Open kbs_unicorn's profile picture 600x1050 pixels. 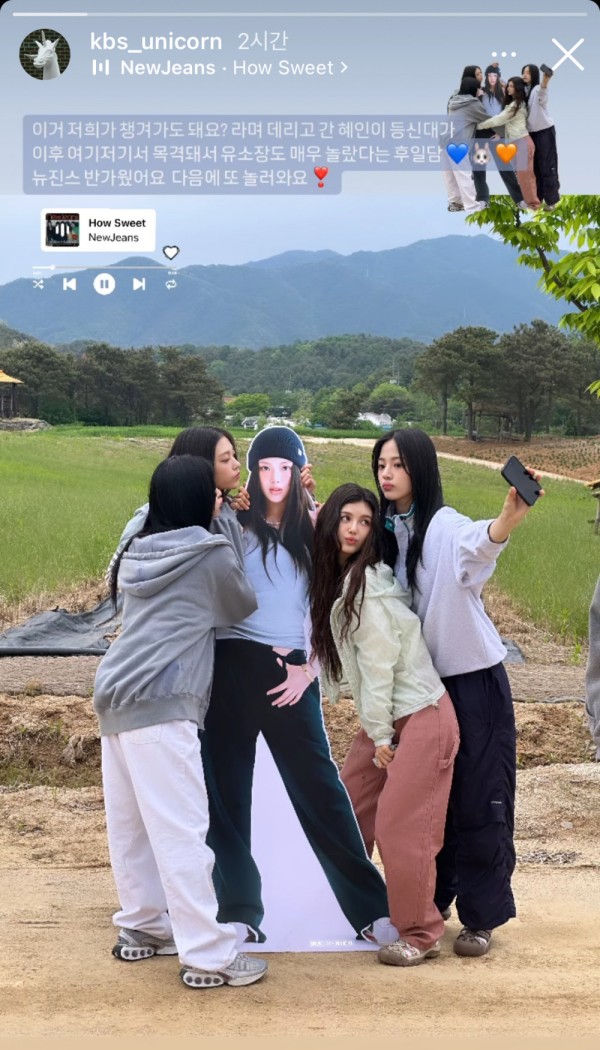tap(45, 54)
